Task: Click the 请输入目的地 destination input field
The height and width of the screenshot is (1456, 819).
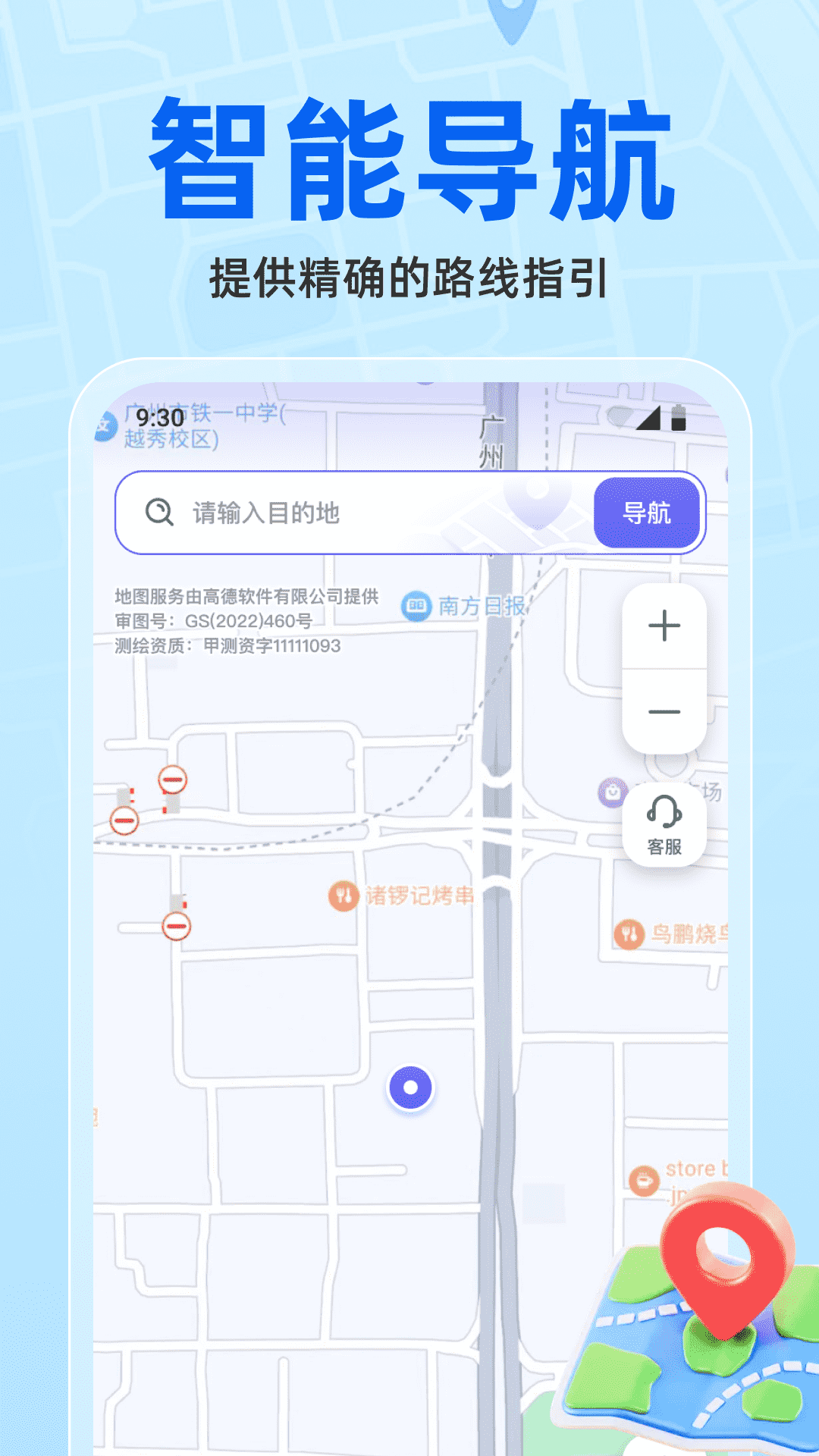Action: (318, 513)
